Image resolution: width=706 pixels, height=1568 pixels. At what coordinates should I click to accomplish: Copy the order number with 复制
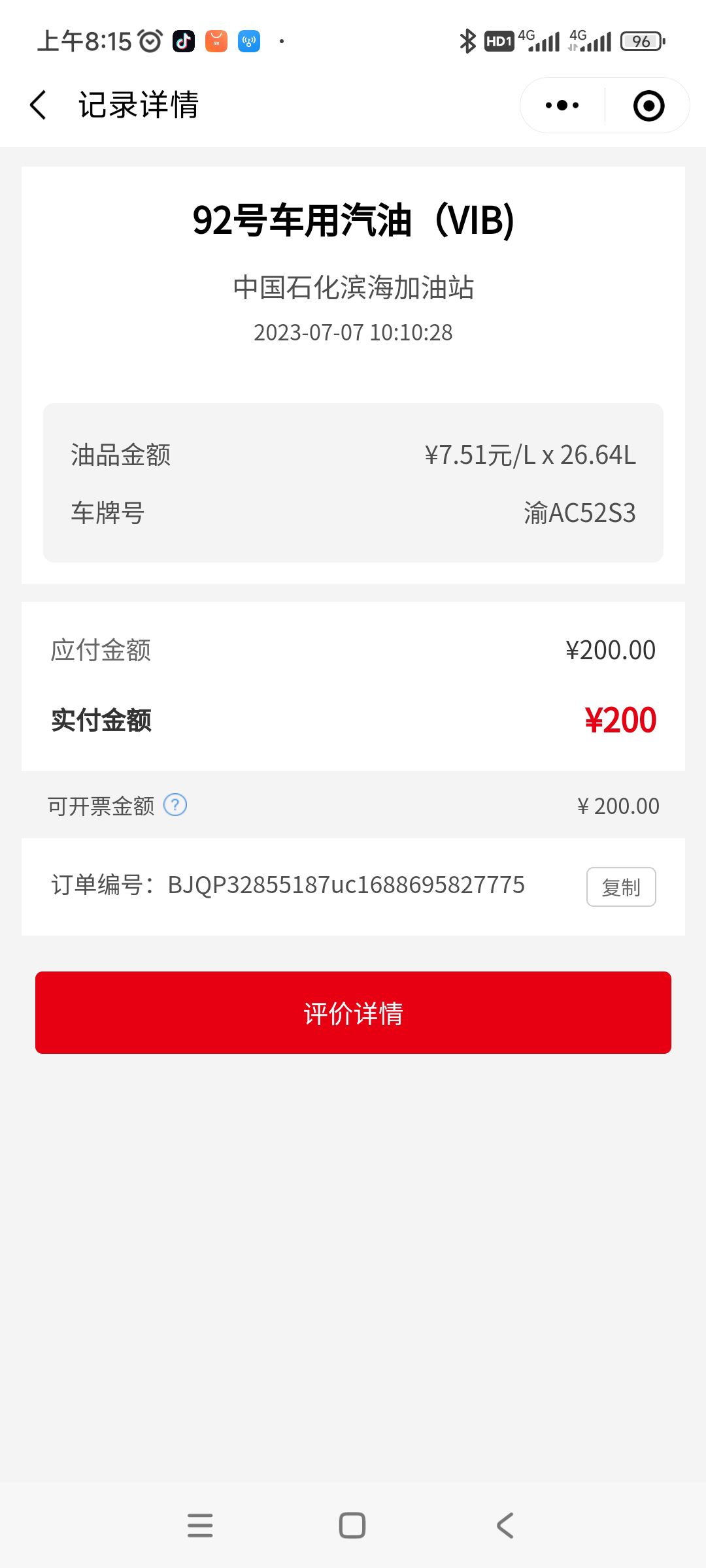click(620, 887)
